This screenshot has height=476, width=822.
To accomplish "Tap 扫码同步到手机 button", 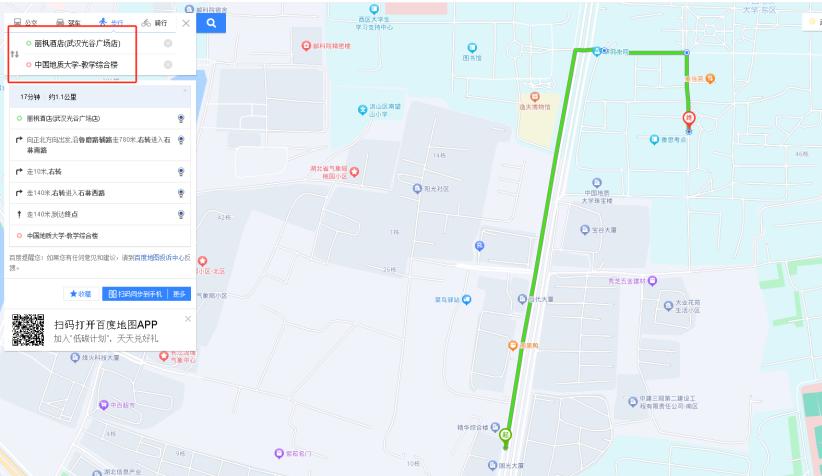I will pyautogui.click(x=136, y=294).
